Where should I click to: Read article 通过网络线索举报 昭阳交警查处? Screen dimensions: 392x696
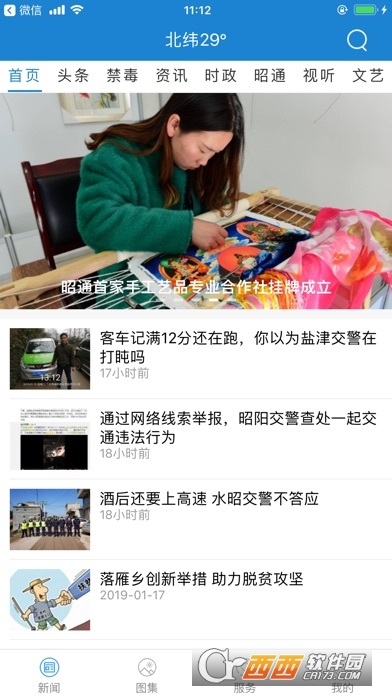pos(196,439)
